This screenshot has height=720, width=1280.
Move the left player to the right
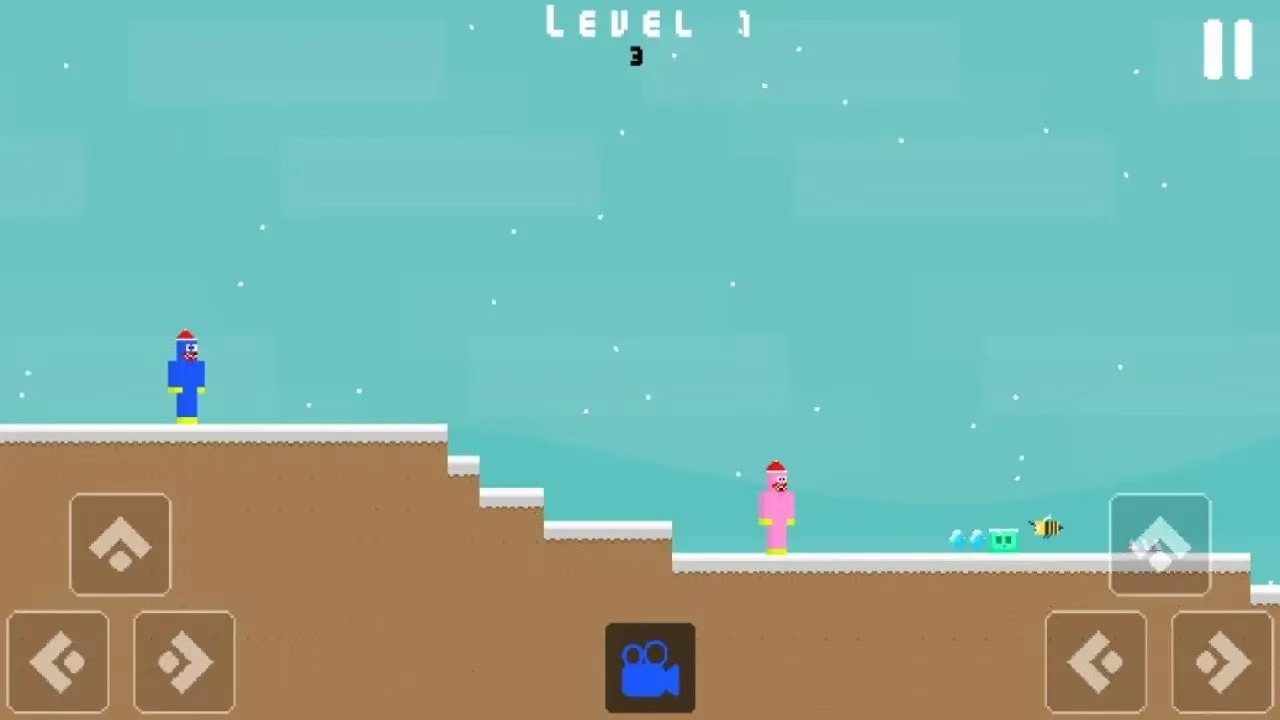pos(184,661)
